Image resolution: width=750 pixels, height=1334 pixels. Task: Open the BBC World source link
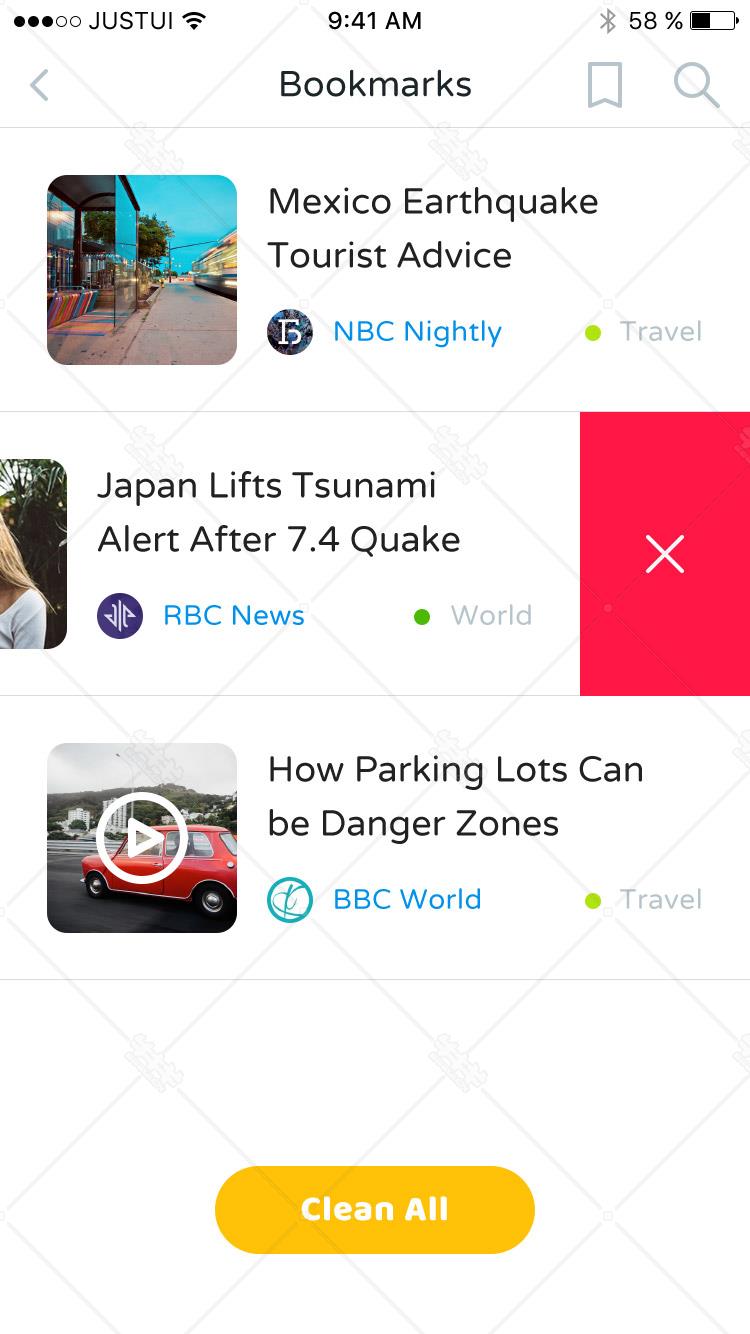point(407,900)
